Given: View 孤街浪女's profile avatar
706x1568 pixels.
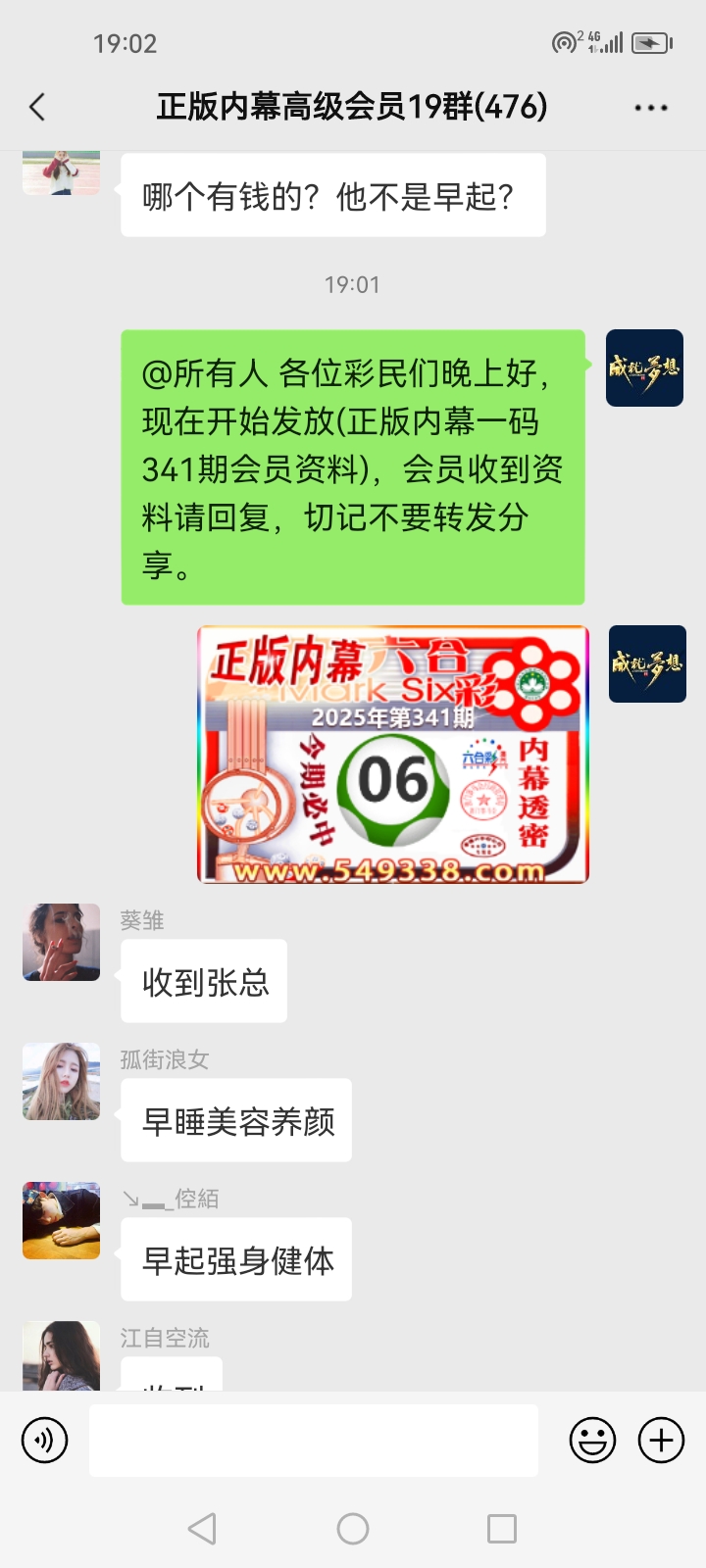Looking at the screenshot, I should pyautogui.click(x=61, y=1081).
